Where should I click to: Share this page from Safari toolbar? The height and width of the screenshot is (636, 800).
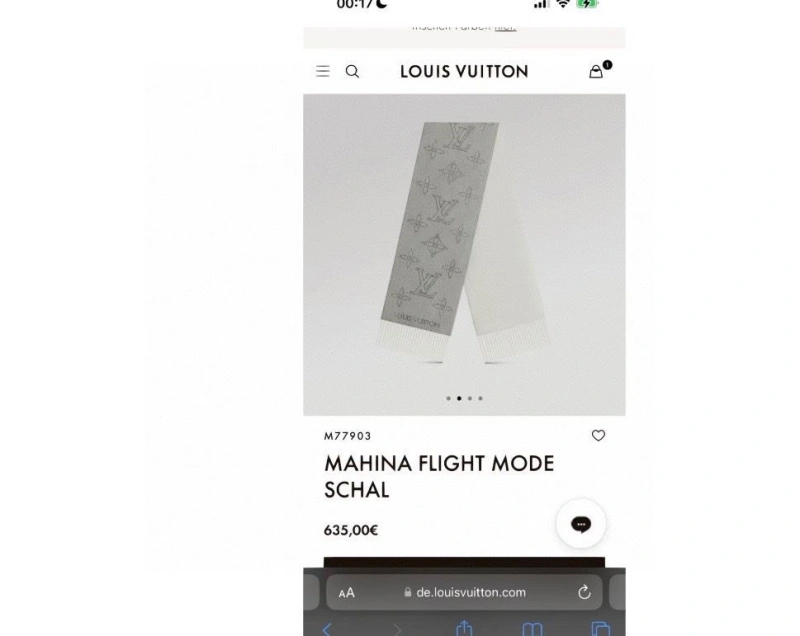[x=464, y=628]
